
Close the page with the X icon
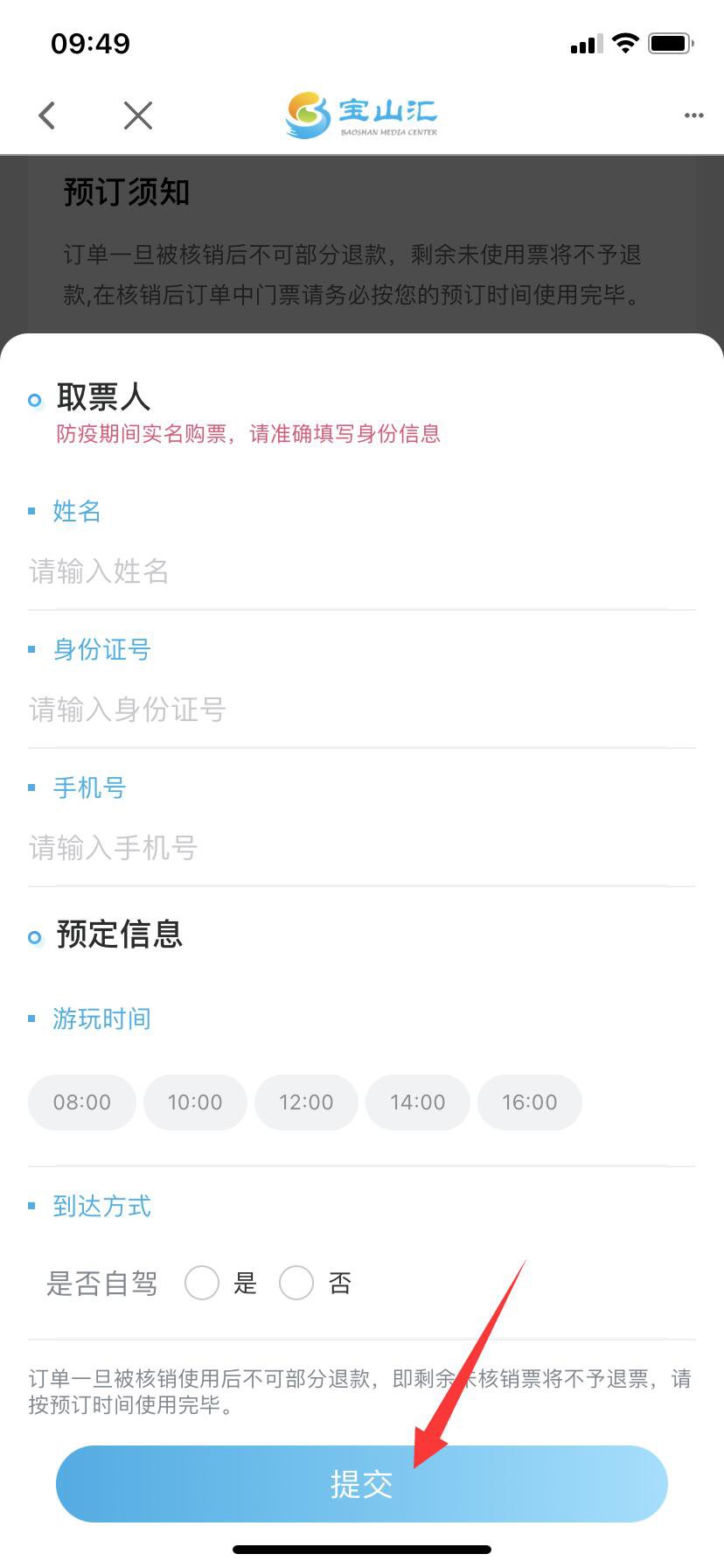click(138, 115)
